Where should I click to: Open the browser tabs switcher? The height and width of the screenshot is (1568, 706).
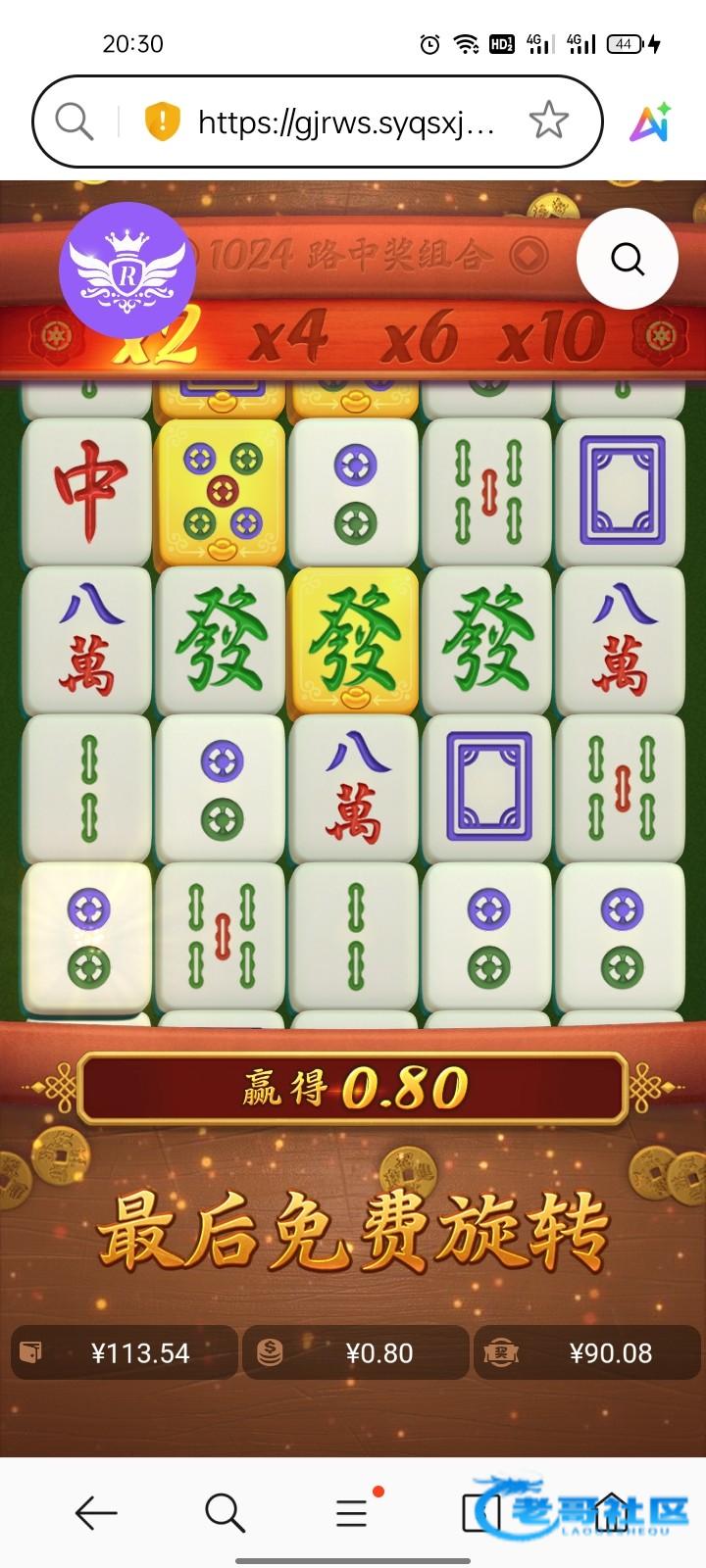click(x=480, y=1513)
